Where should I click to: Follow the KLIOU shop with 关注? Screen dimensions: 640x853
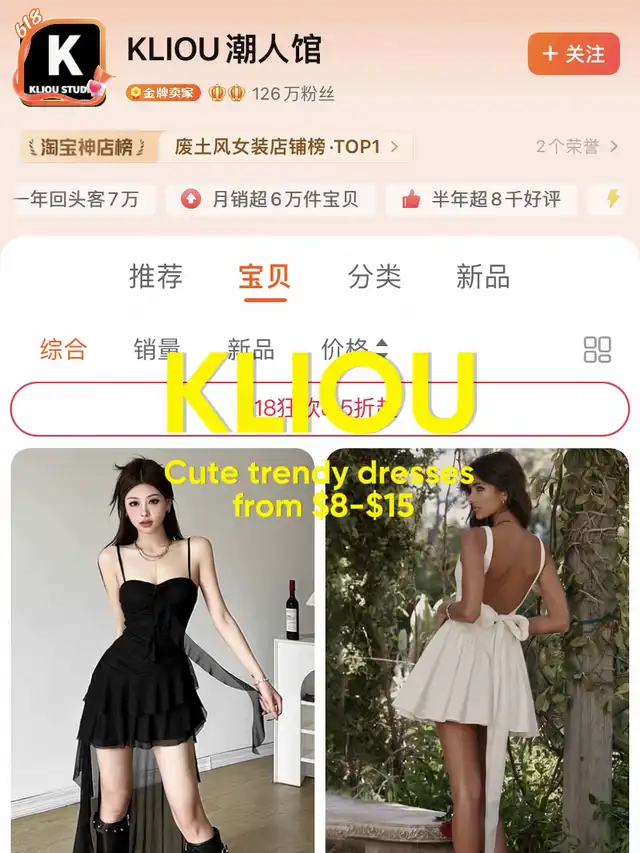click(573, 54)
